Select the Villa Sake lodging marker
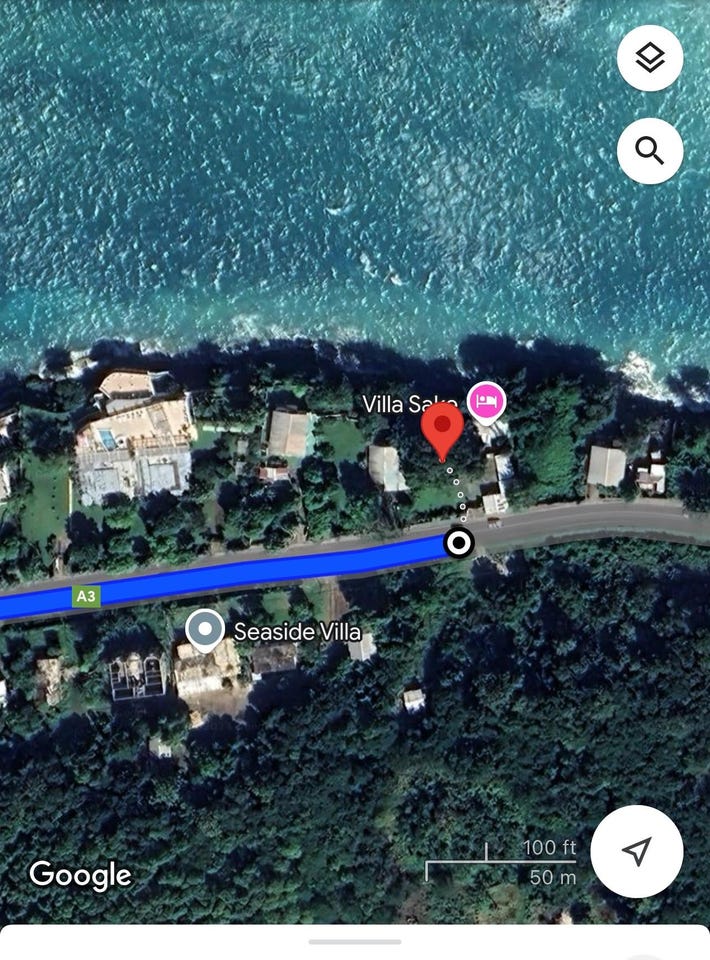Viewport: 710px width, 960px height. click(x=487, y=402)
